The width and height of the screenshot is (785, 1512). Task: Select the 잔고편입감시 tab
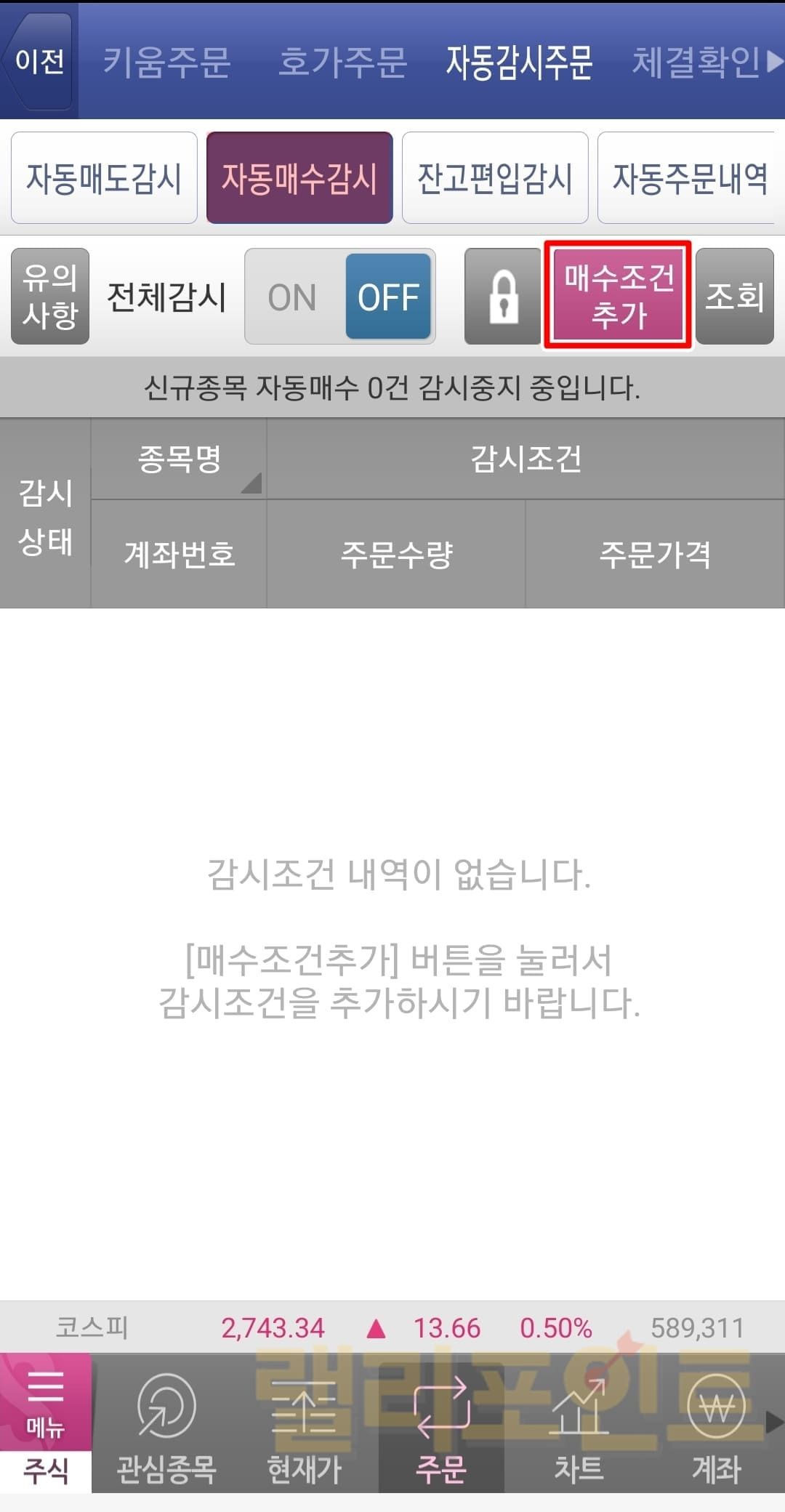click(x=495, y=178)
